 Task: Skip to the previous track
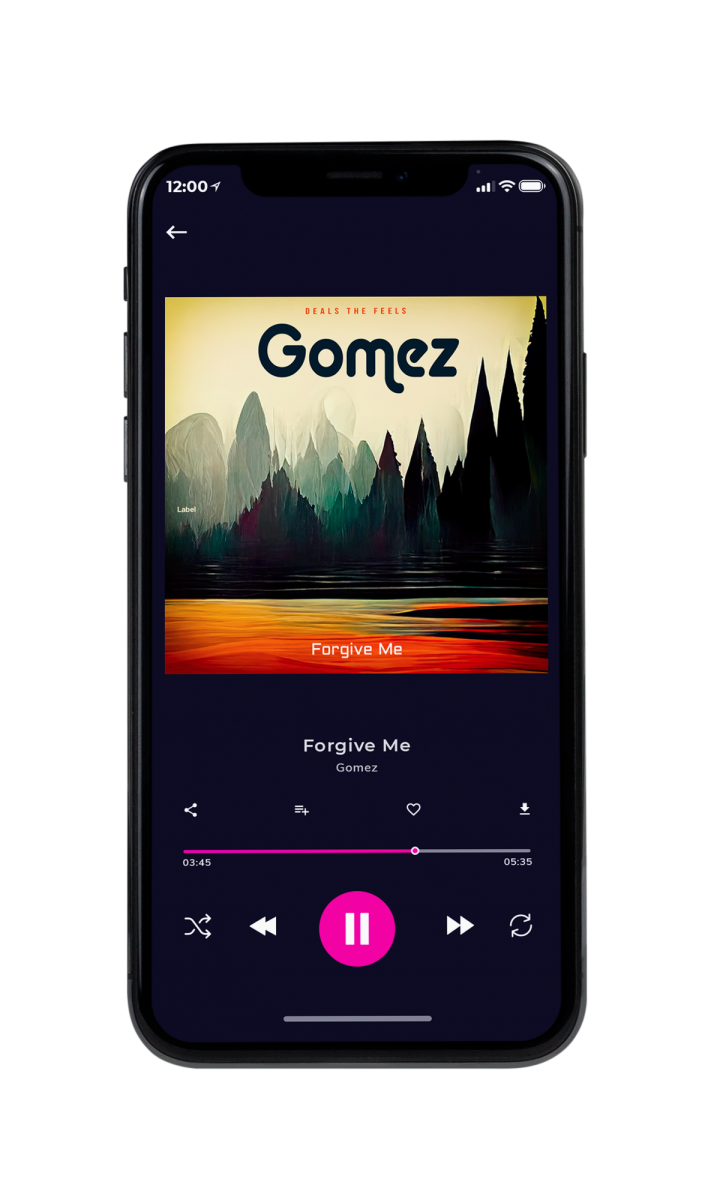point(263,927)
